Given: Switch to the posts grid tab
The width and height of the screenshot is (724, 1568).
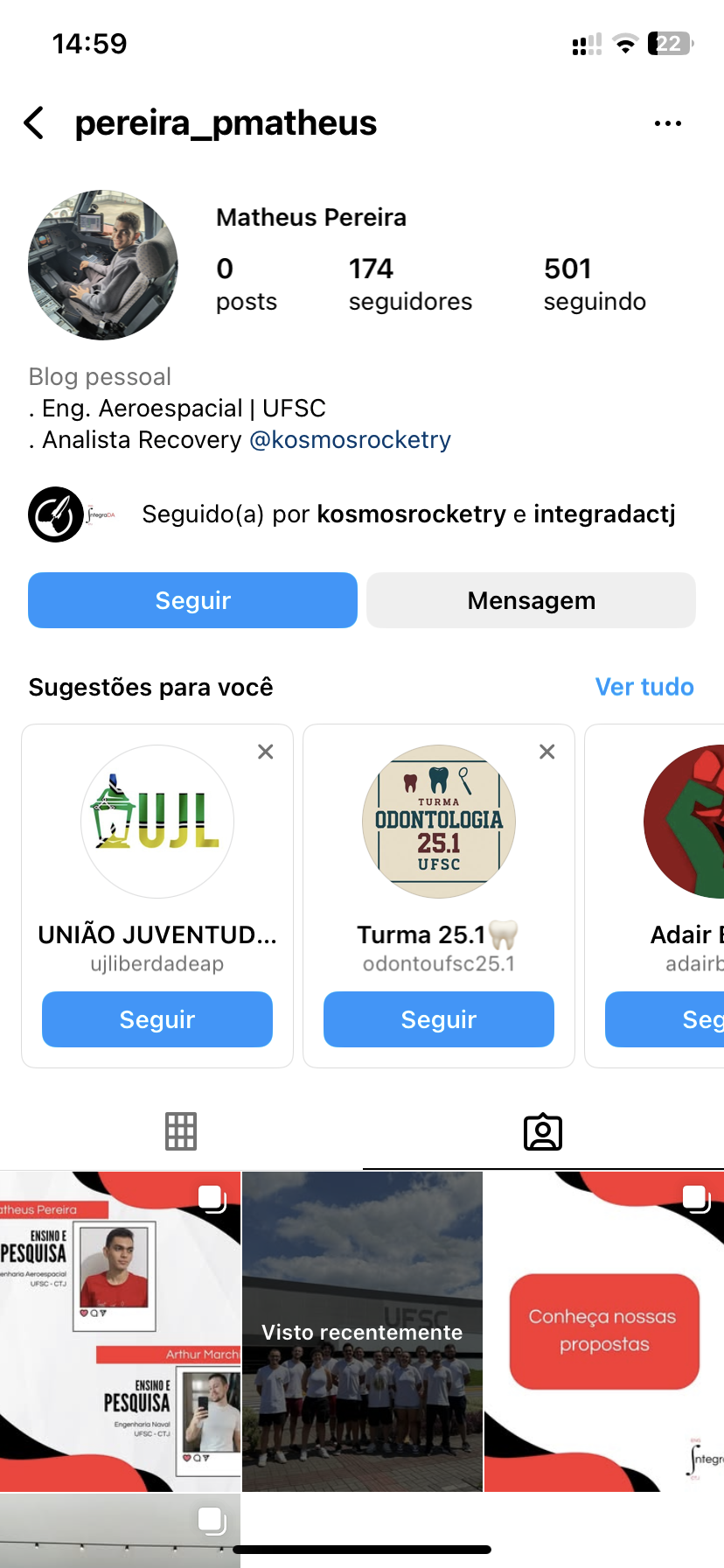Looking at the screenshot, I should click(181, 1131).
